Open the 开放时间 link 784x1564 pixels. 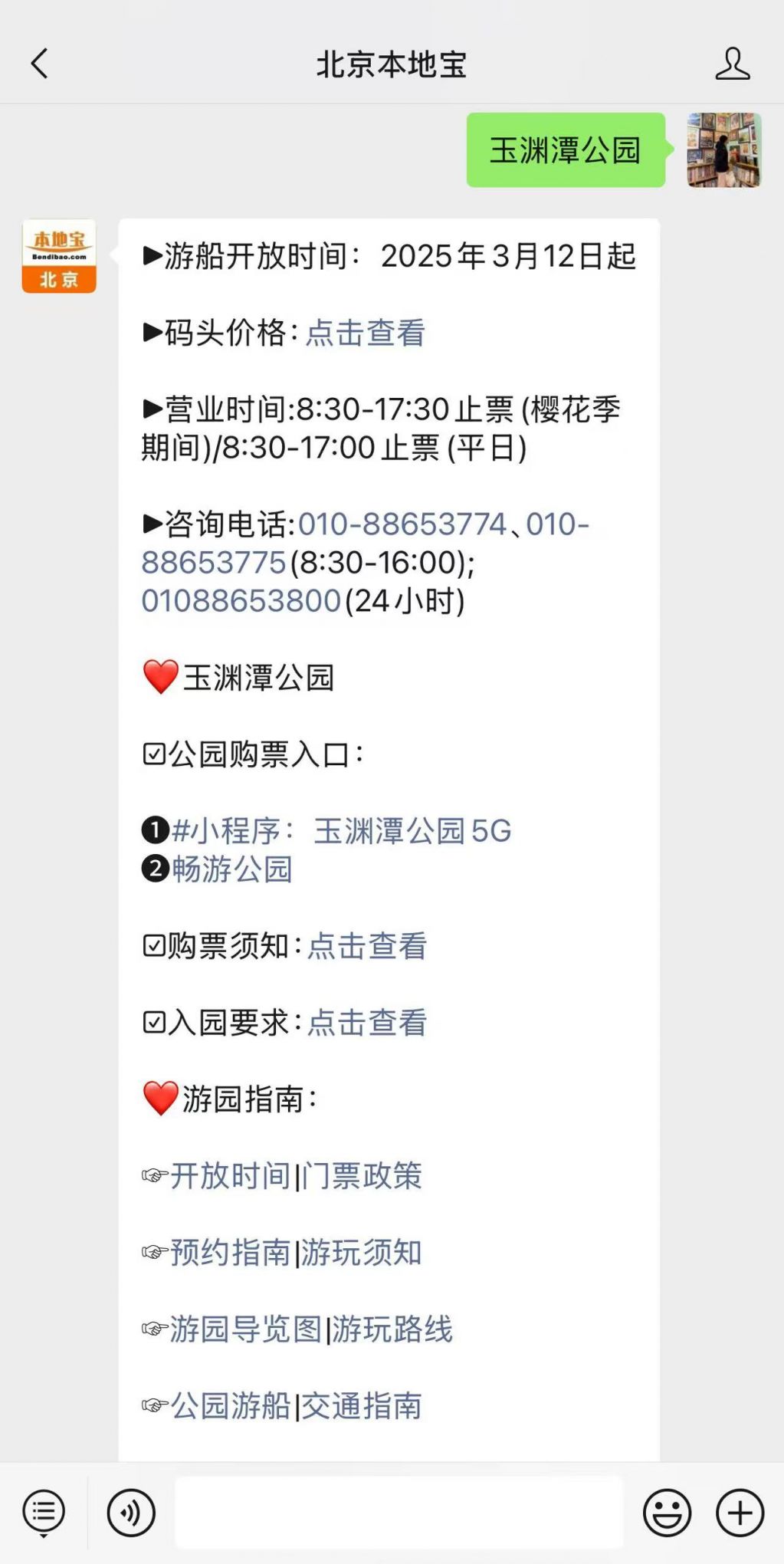[x=230, y=1176]
